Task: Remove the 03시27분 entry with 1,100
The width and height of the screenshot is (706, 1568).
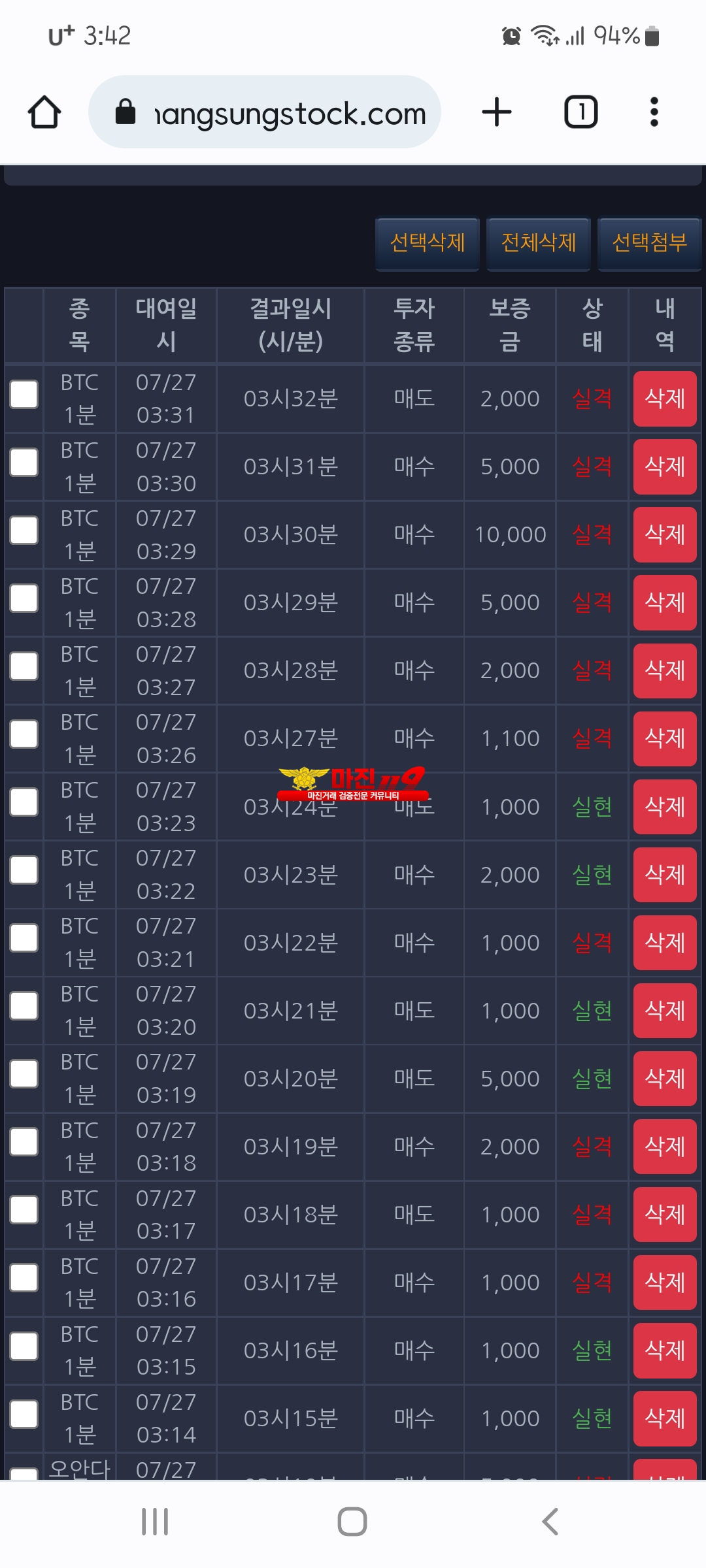Action: click(x=665, y=738)
